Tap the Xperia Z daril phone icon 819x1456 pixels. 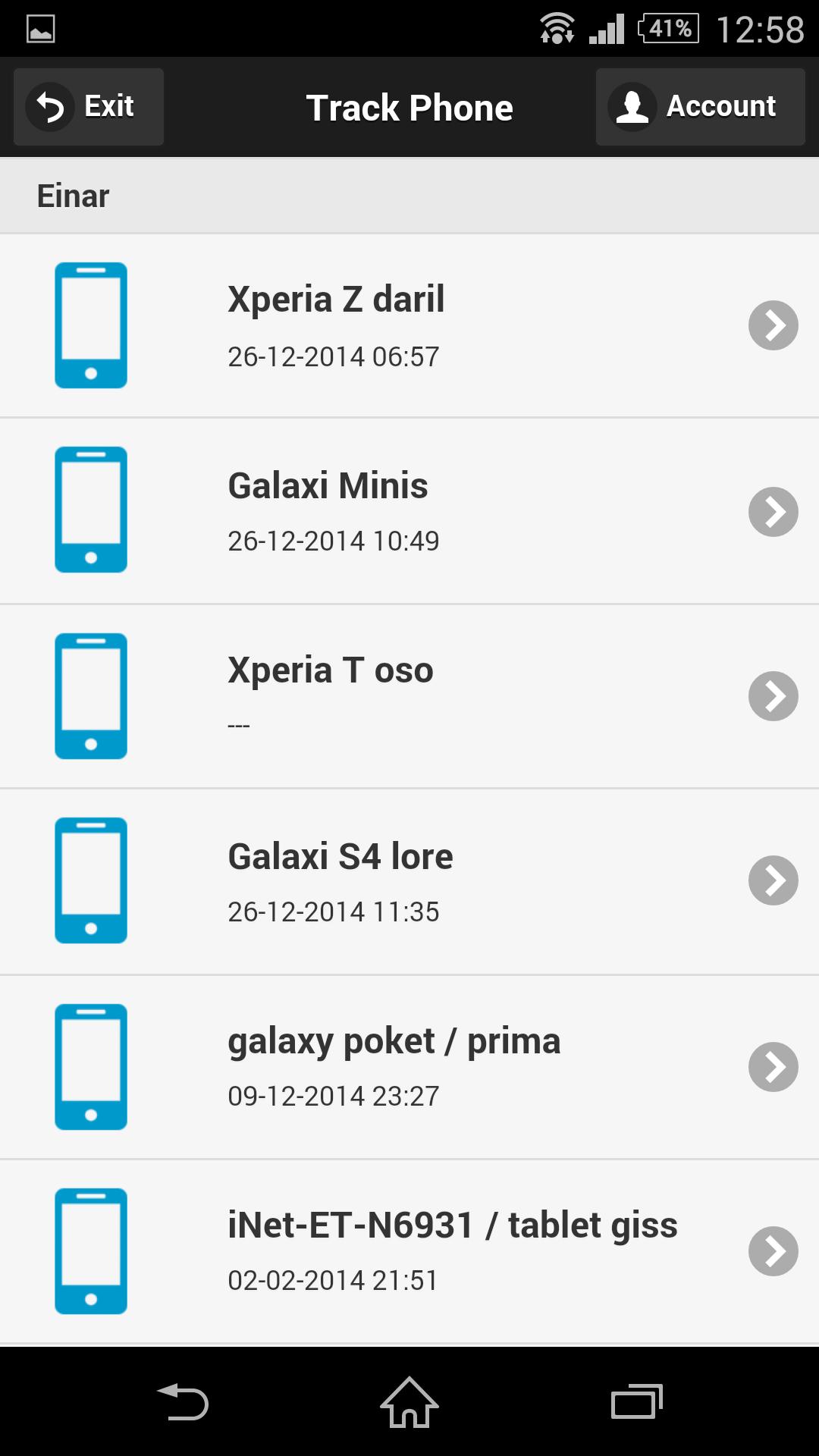[91, 325]
